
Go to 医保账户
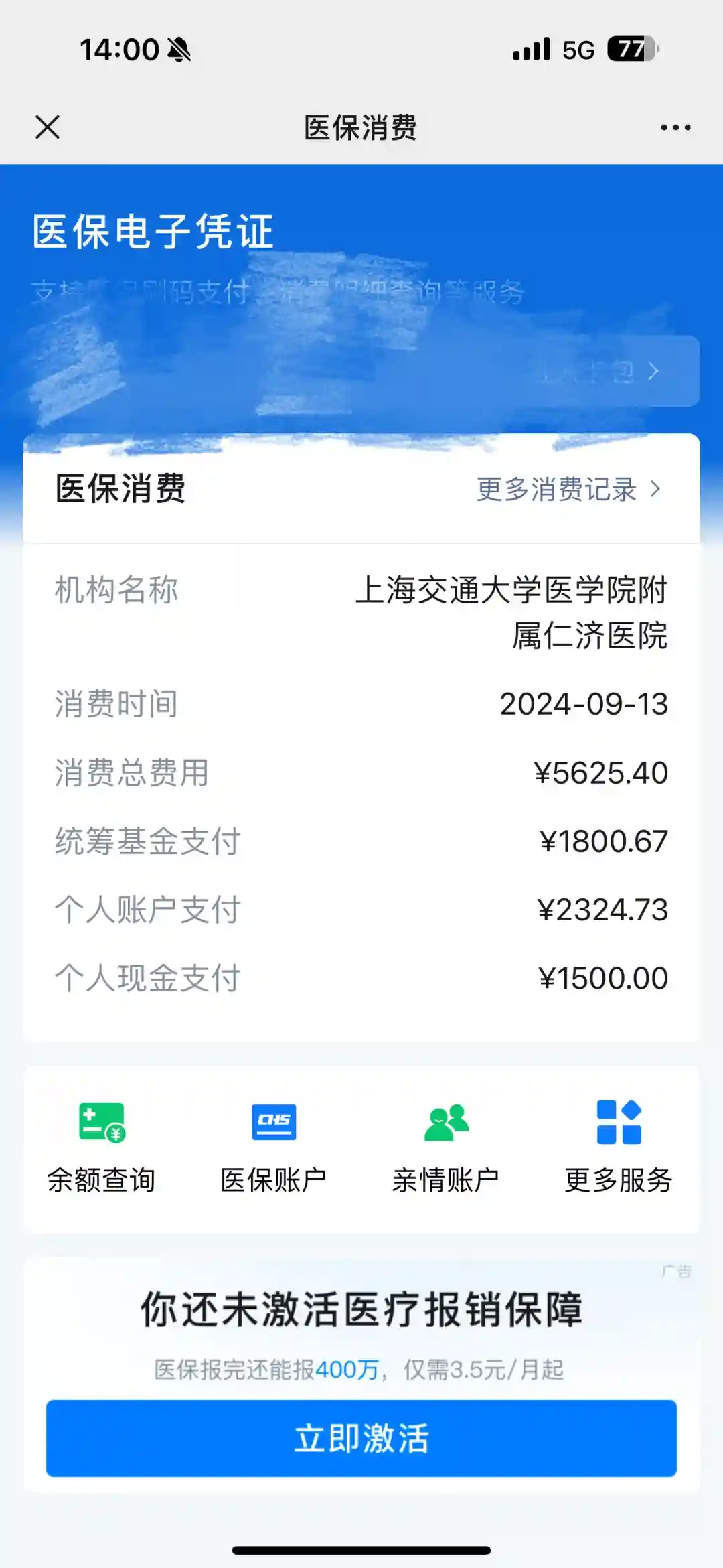(274, 1147)
